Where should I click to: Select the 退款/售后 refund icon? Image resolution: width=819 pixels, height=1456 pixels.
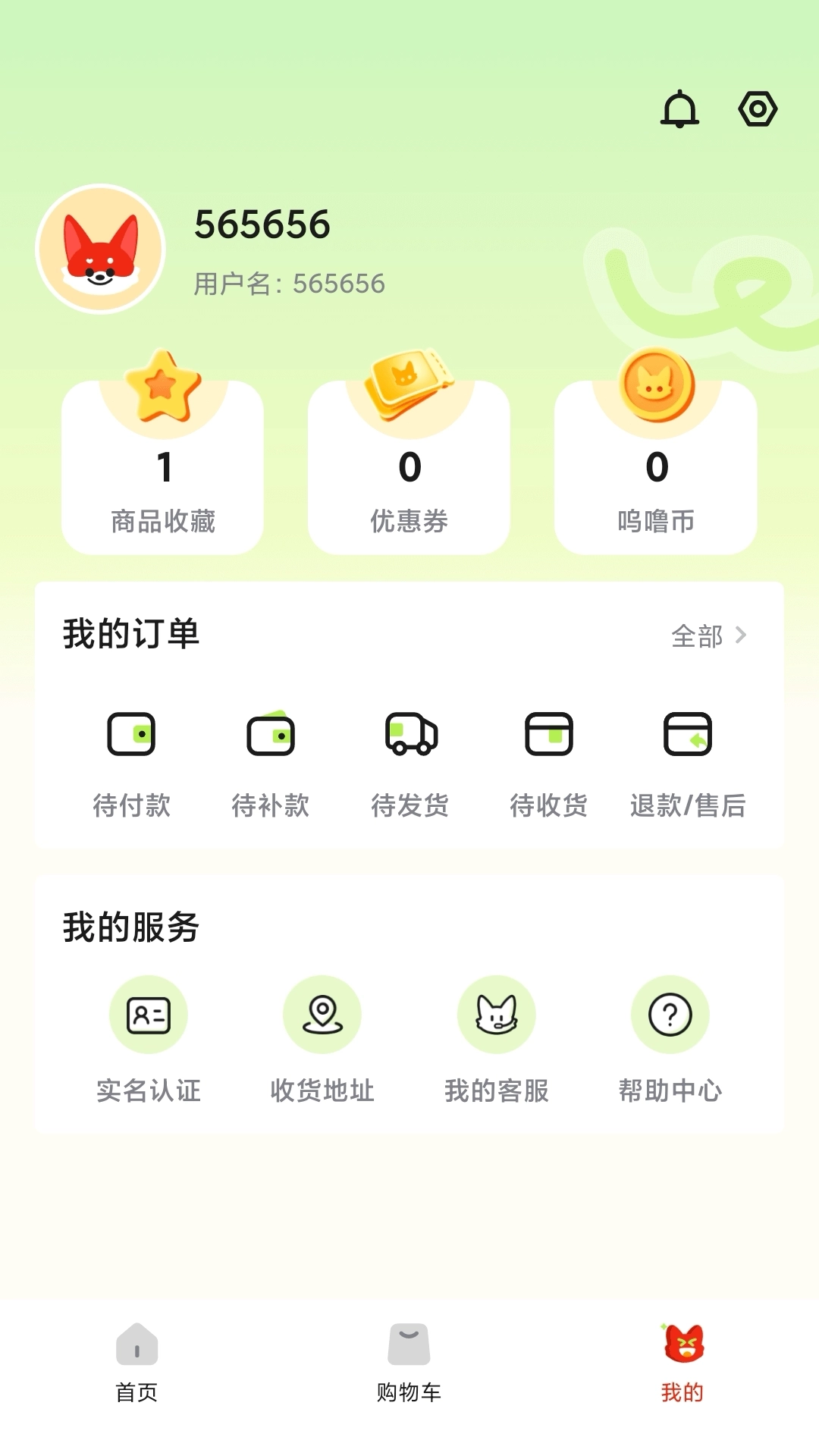[687, 734]
